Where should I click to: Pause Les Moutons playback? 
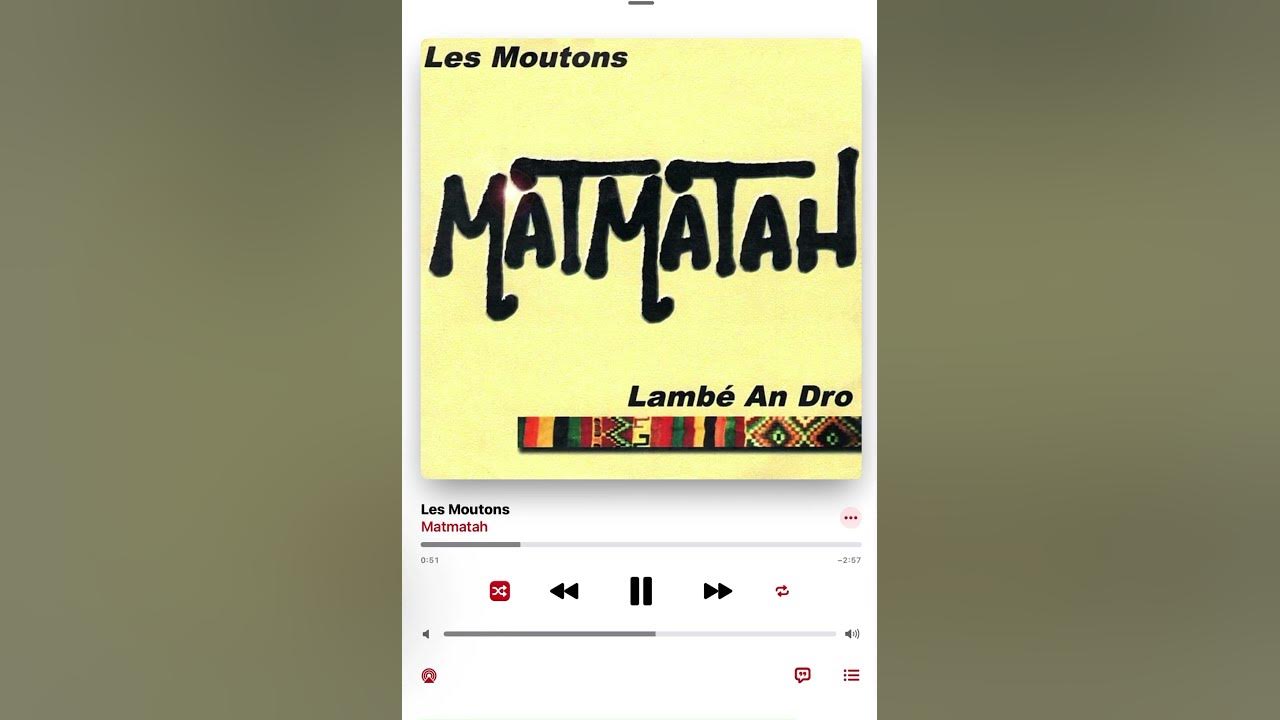[x=641, y=591]
